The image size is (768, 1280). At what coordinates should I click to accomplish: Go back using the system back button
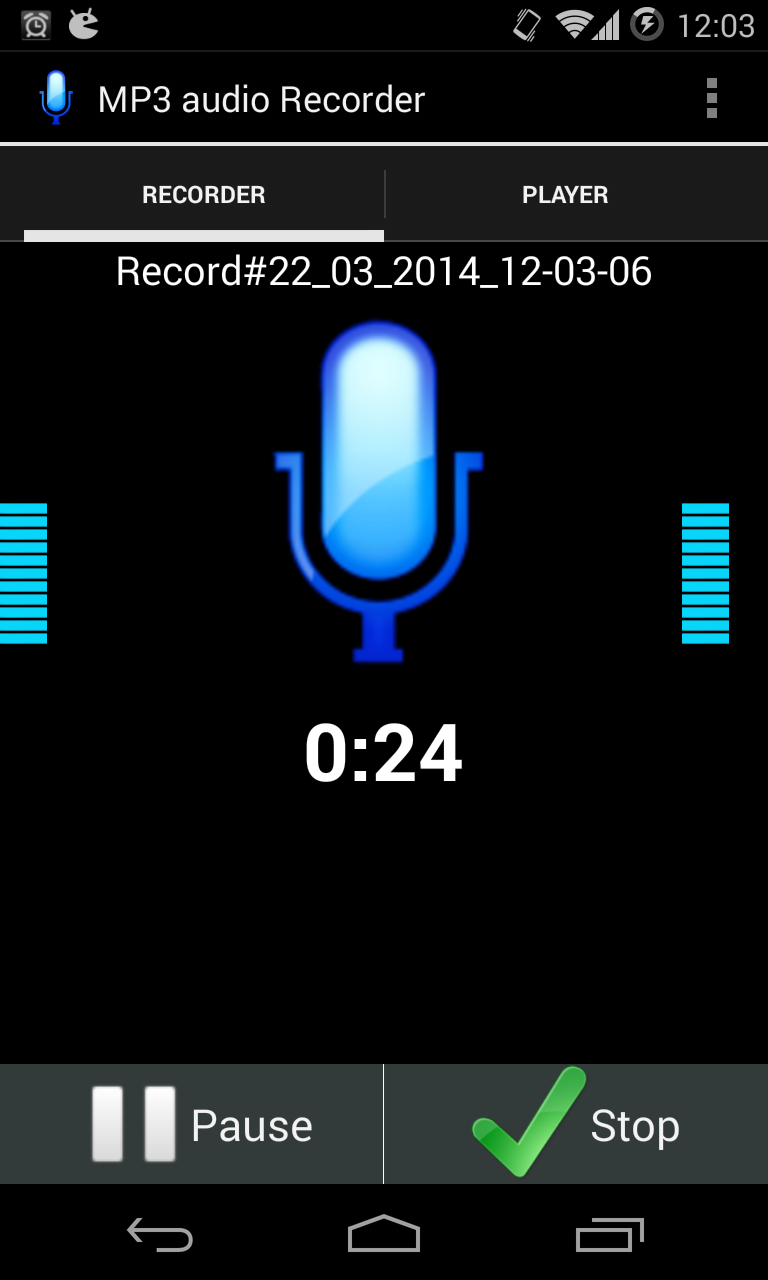click(160, 1235)
